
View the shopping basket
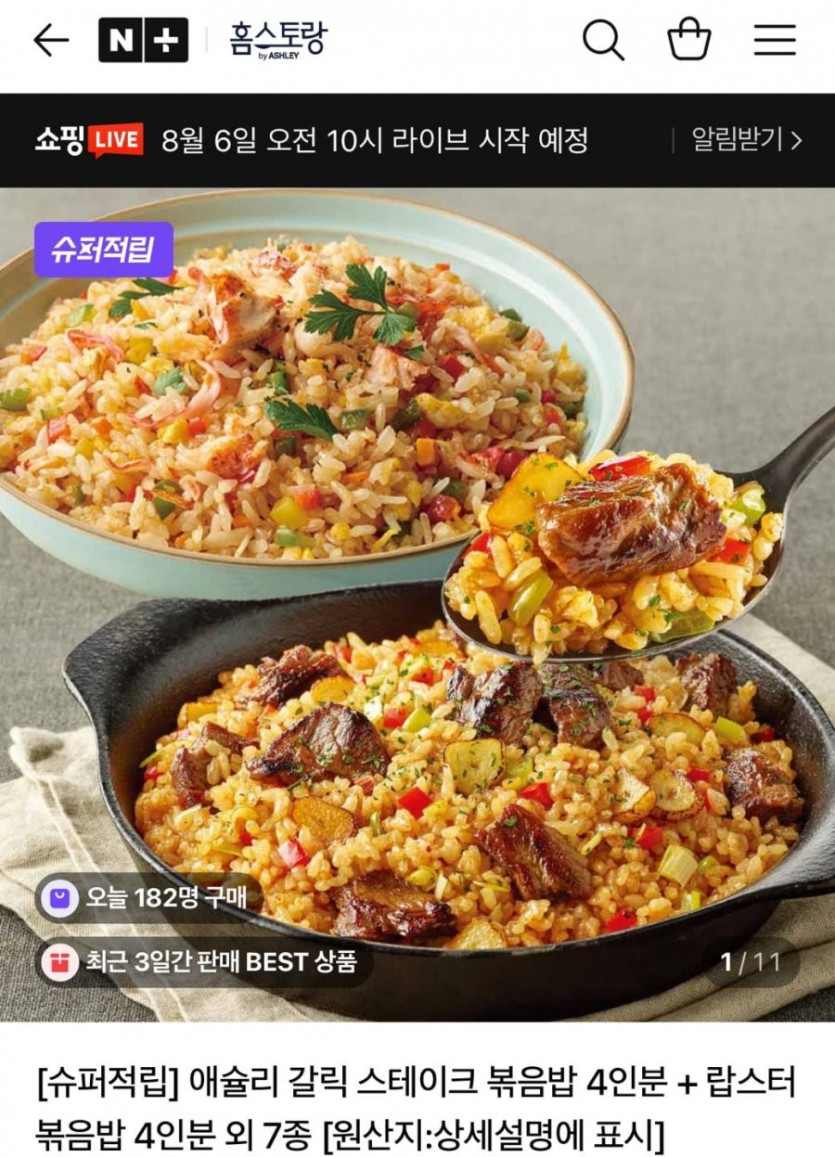tap(689, 40)
